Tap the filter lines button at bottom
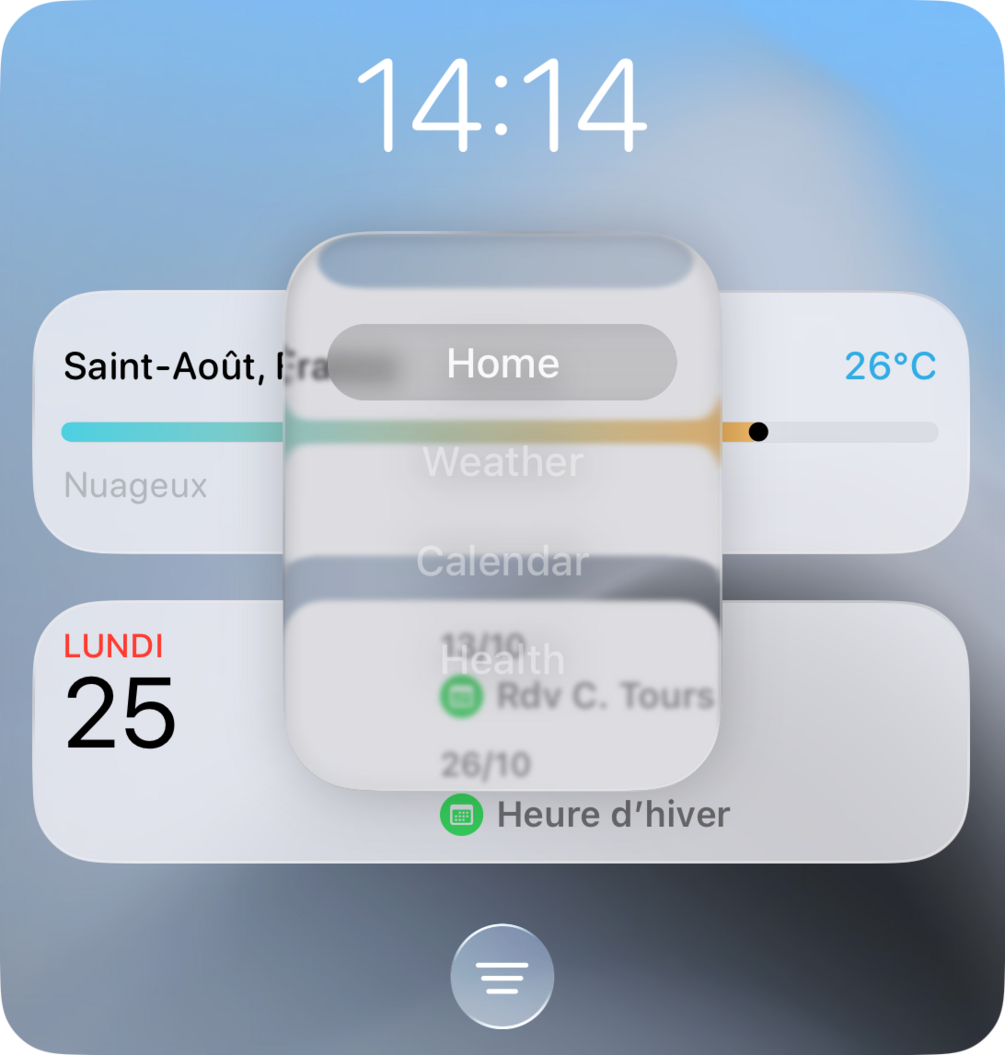1005x1055 pixels. coord(502,976)
